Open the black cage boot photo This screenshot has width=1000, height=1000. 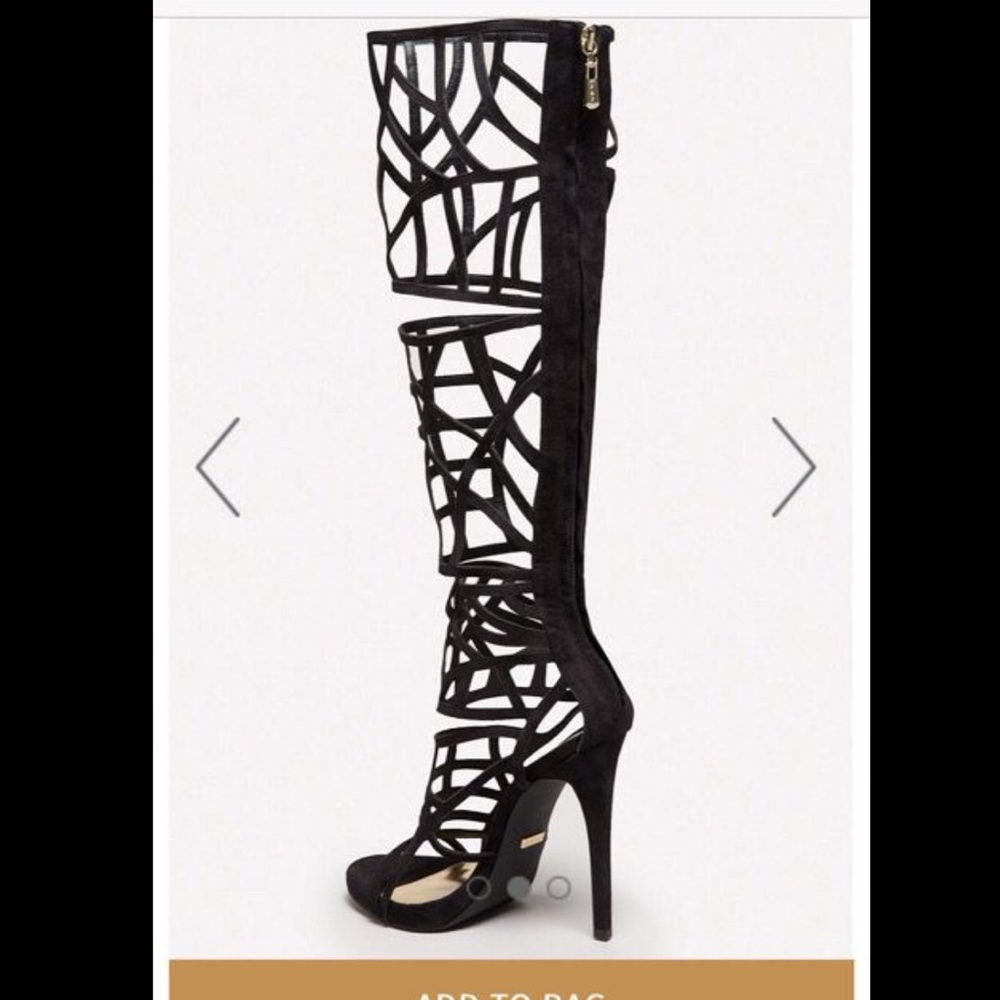click(x=500, y=450)
